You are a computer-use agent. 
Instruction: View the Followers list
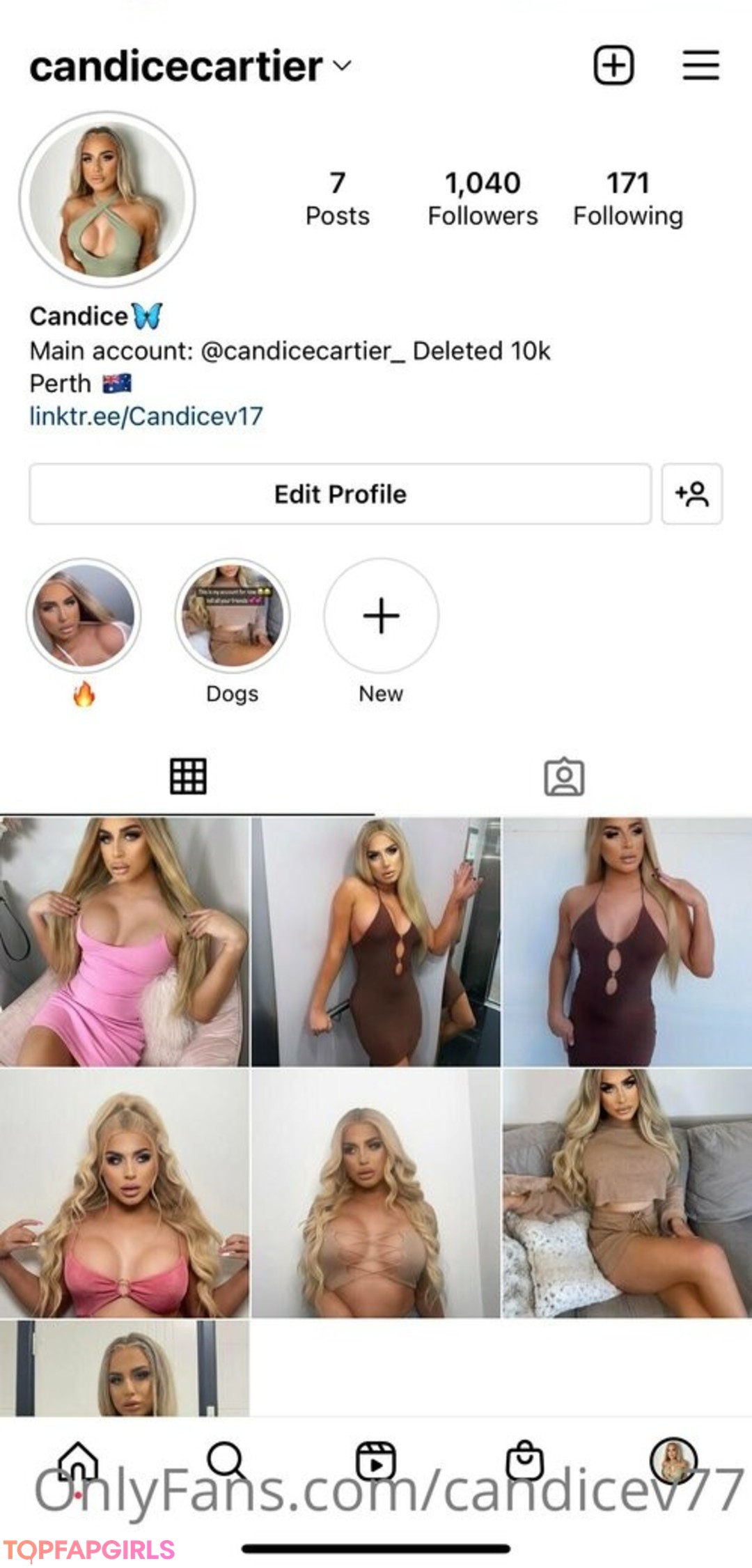[483, 199]
